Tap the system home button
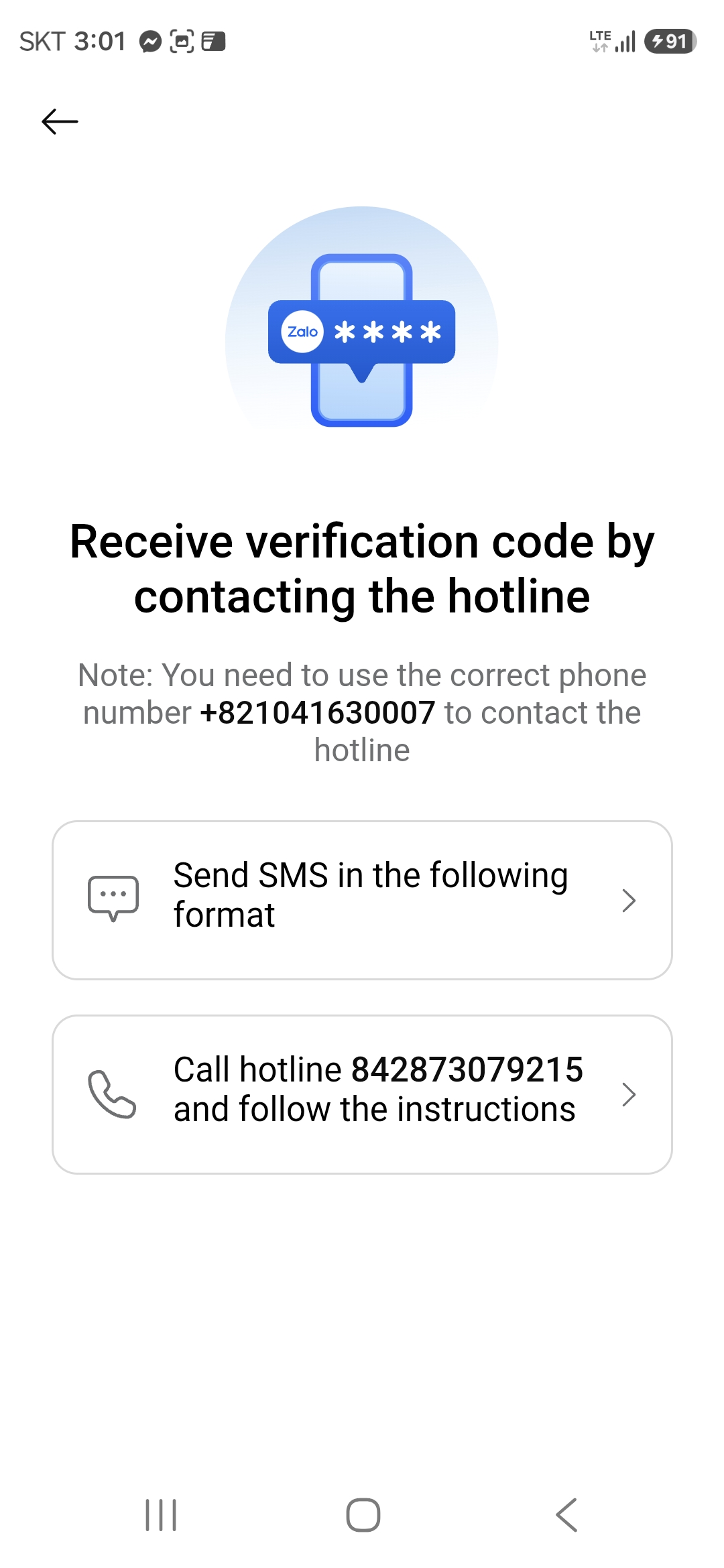724x1568 pixels. coord(363,1514)
